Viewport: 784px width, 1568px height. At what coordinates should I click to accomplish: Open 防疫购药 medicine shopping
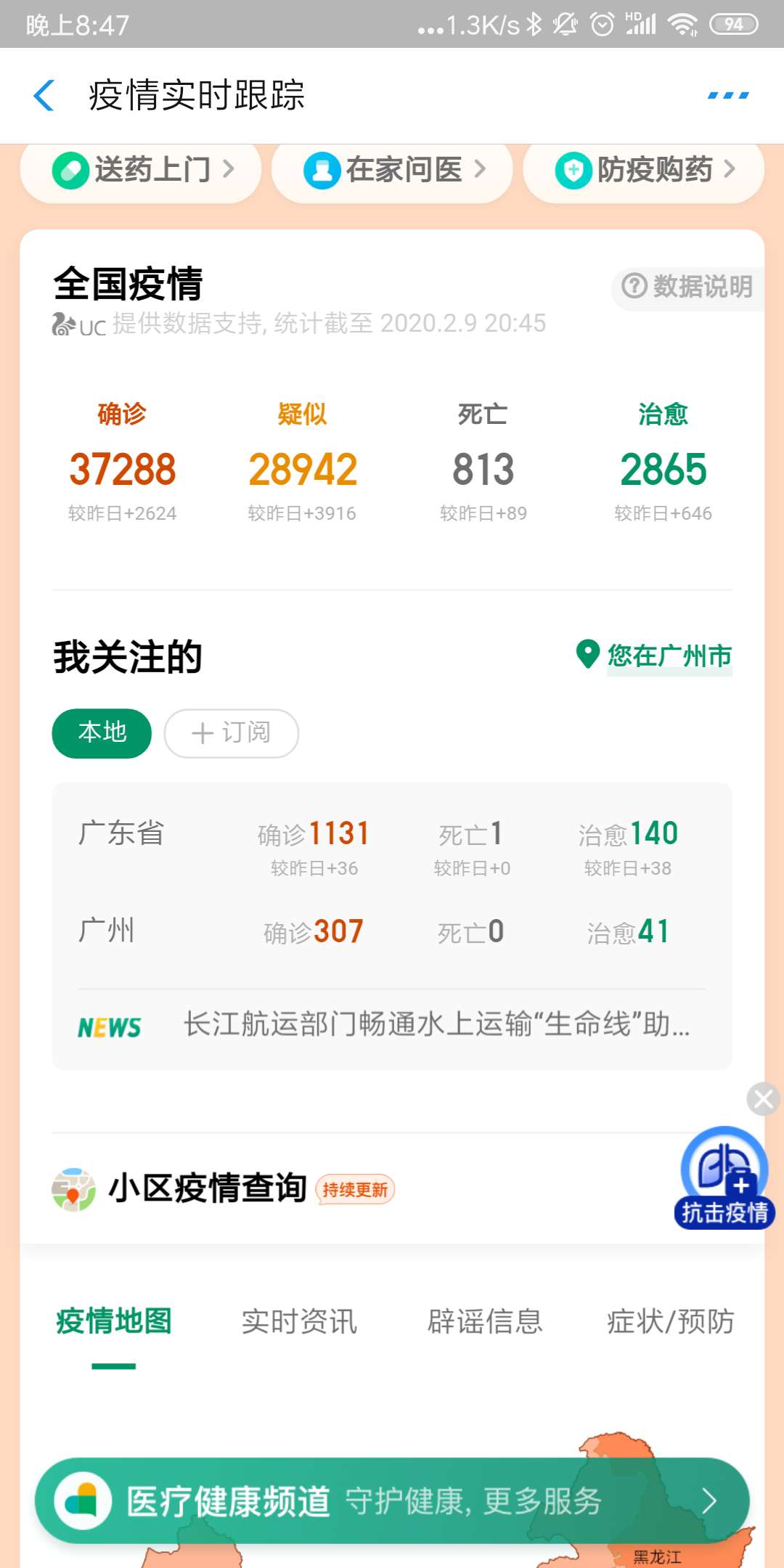point(644,171)
